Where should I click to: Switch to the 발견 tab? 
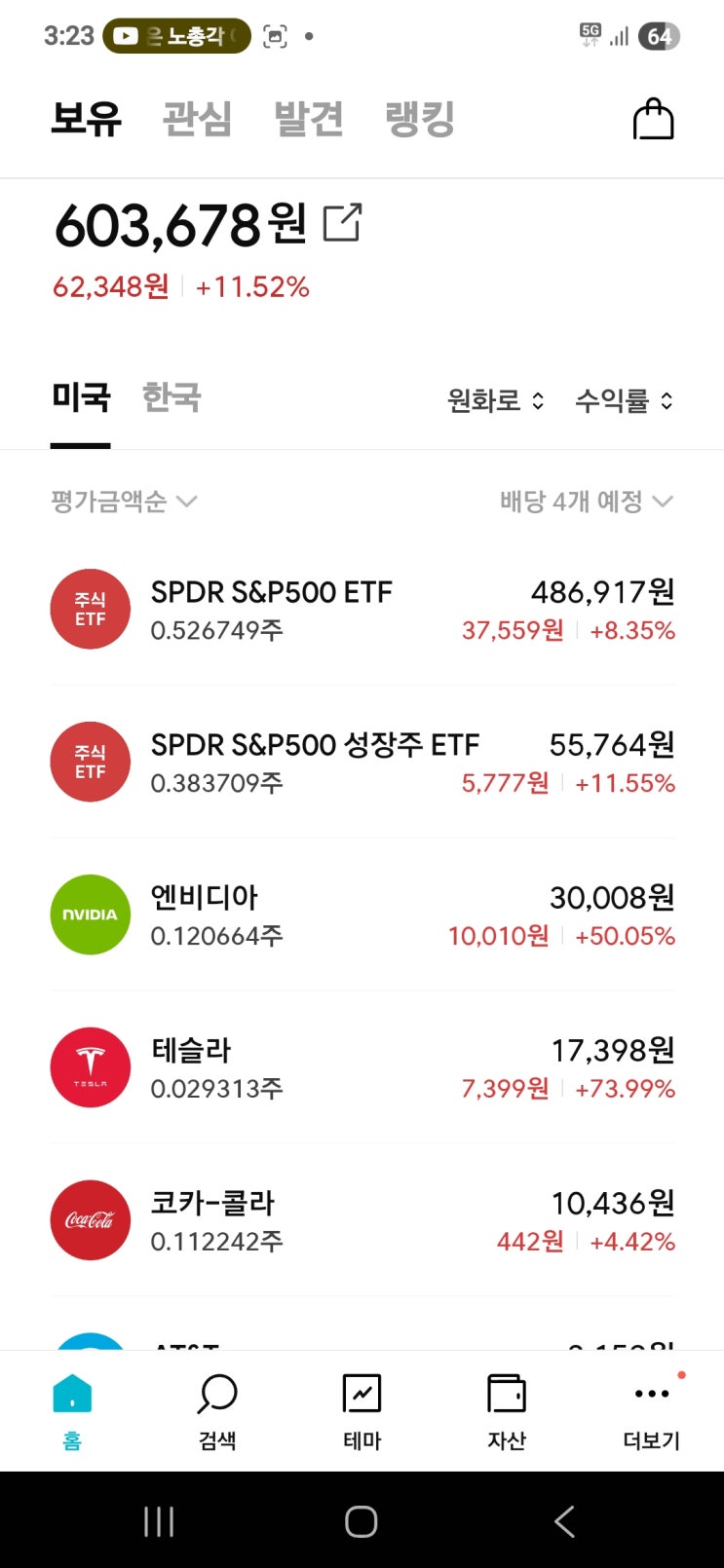click(309, 119)
